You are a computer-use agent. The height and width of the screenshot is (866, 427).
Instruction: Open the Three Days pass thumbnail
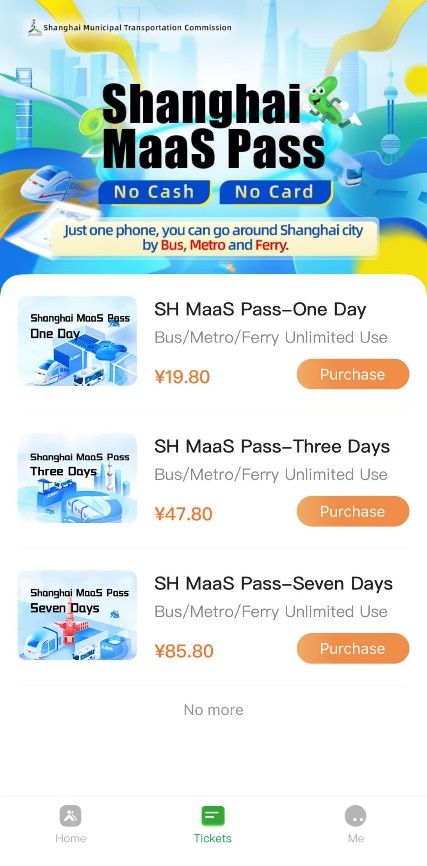tap(77, 478)
